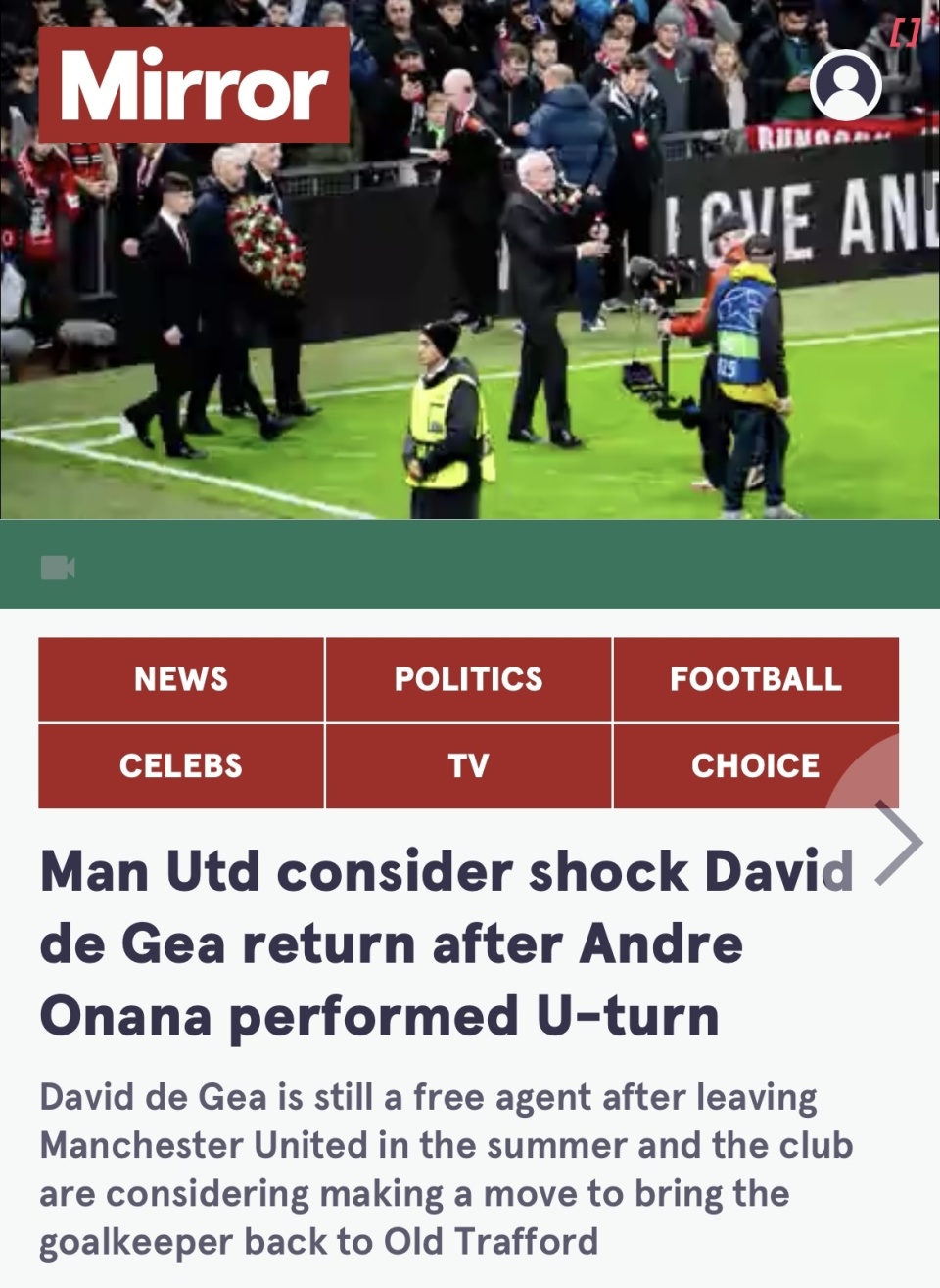The height and width of the screenshot is (1288, 940).
Task: Tap the red brackets icon on the video
Action: (x=905, y=34)
